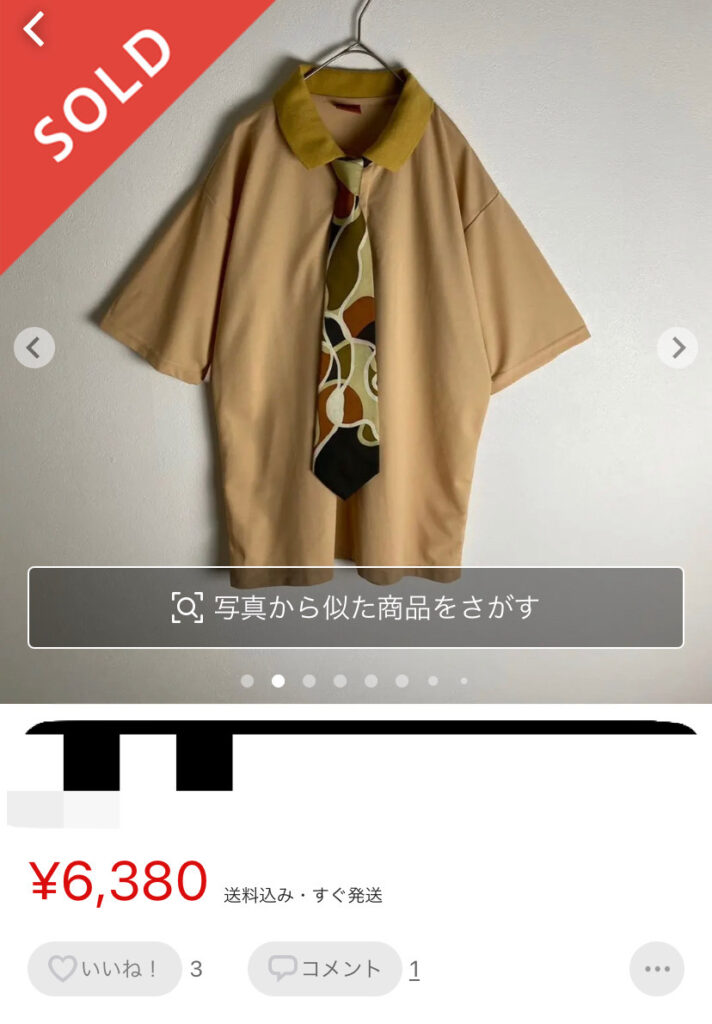
Task: Open the three-dot more options menu
Action: point(656,968)
